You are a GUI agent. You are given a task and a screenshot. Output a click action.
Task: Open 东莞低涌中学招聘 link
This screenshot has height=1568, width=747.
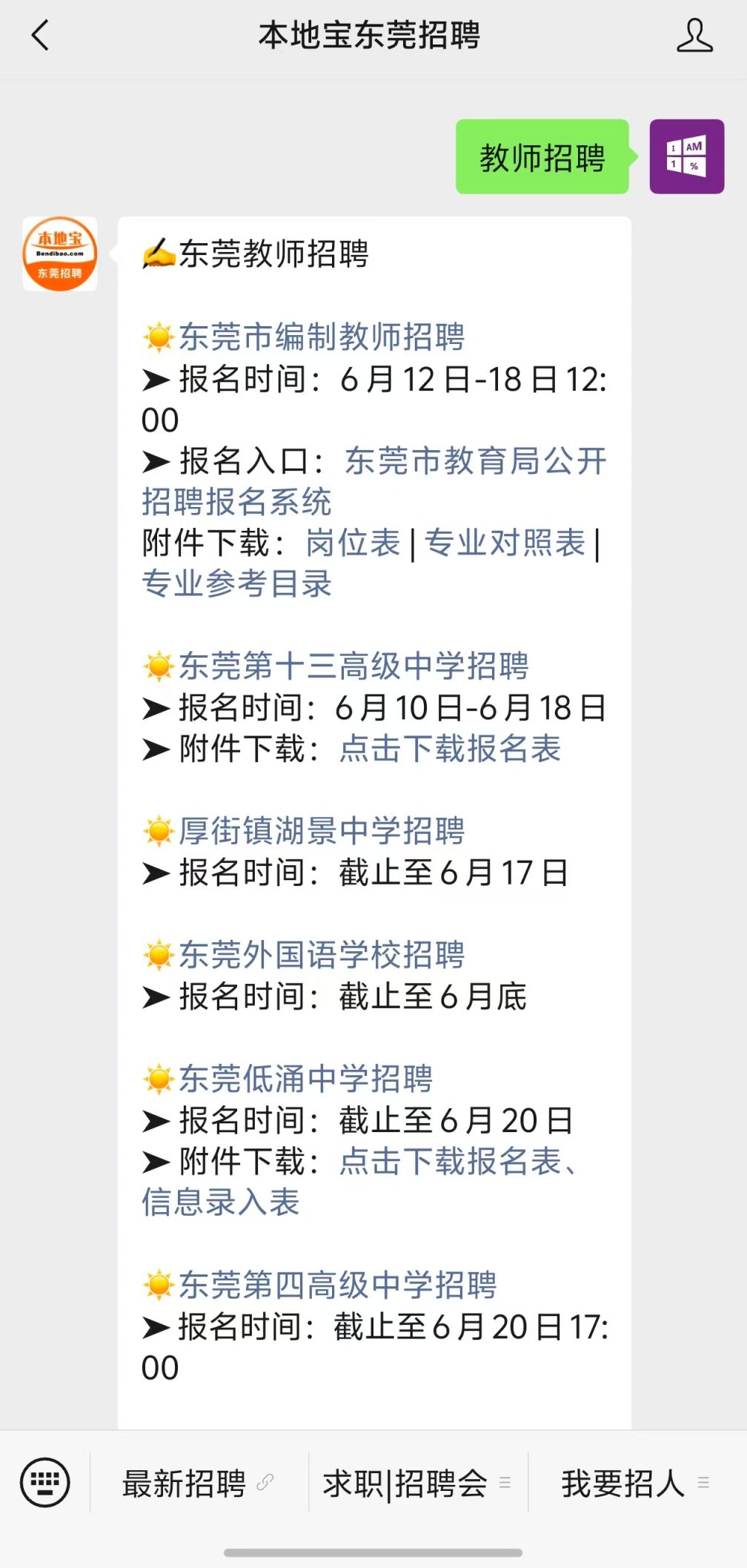coord(305,1078)
